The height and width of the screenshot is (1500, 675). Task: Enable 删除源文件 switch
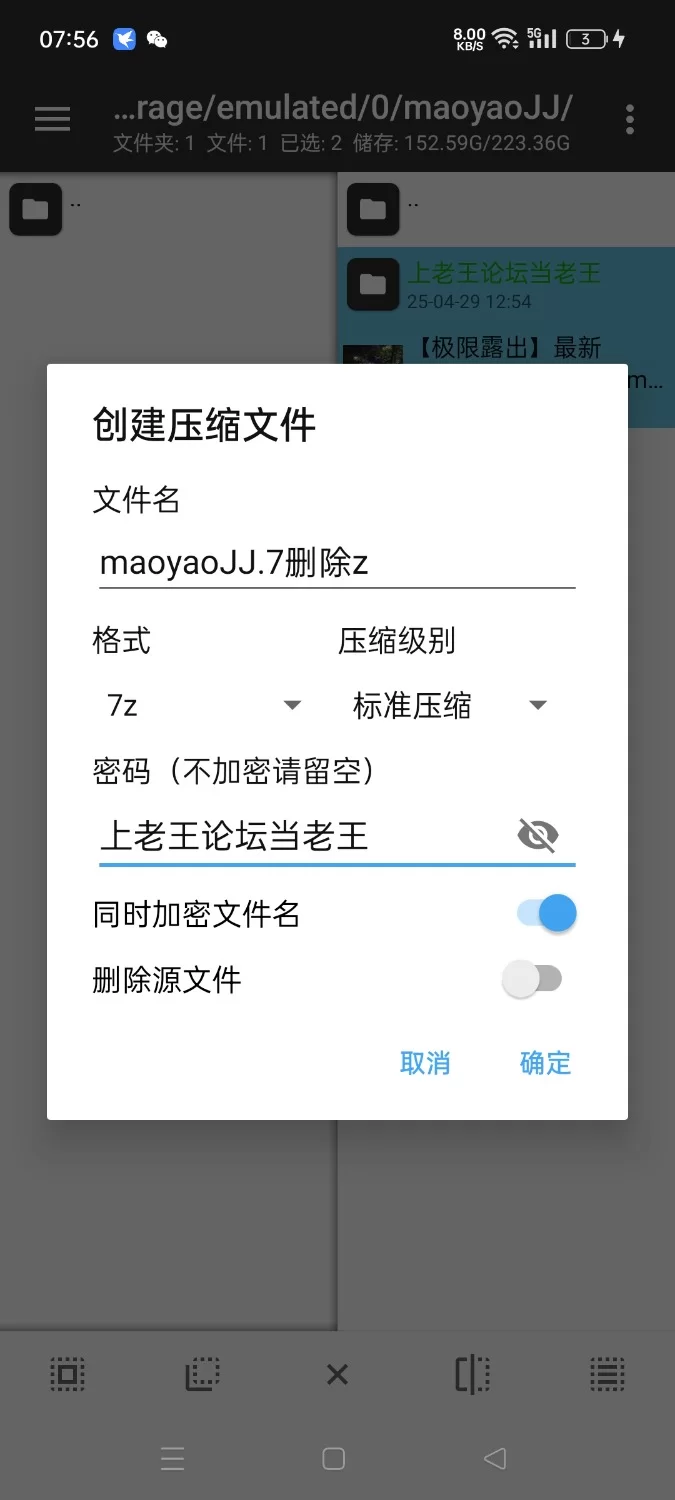coord(532,979)
